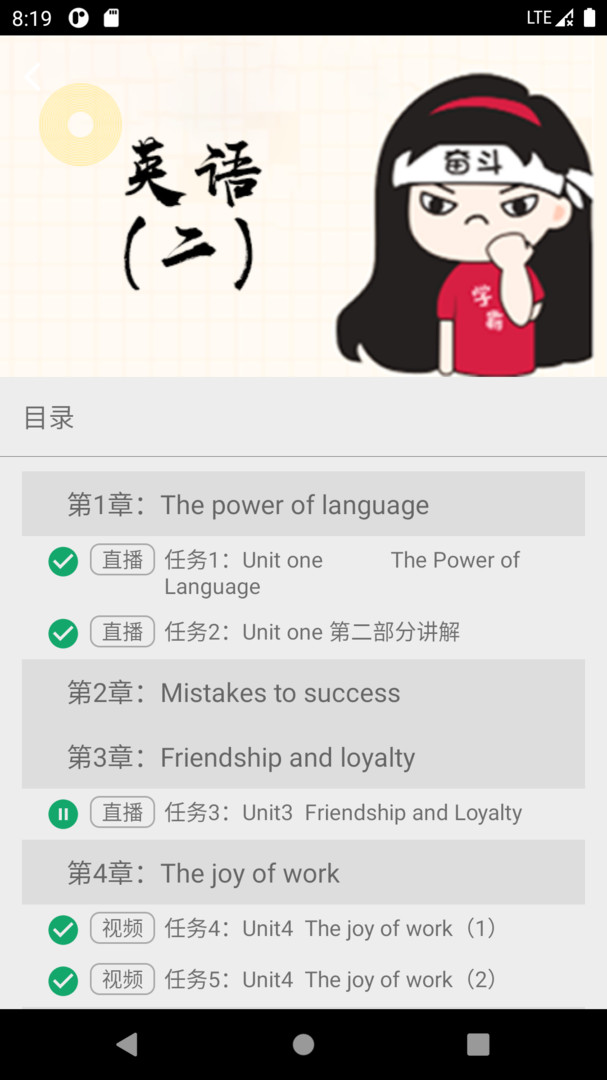The image size is (607, 1080).
Task: Go back using the white arrow
Action: (32, 76)
